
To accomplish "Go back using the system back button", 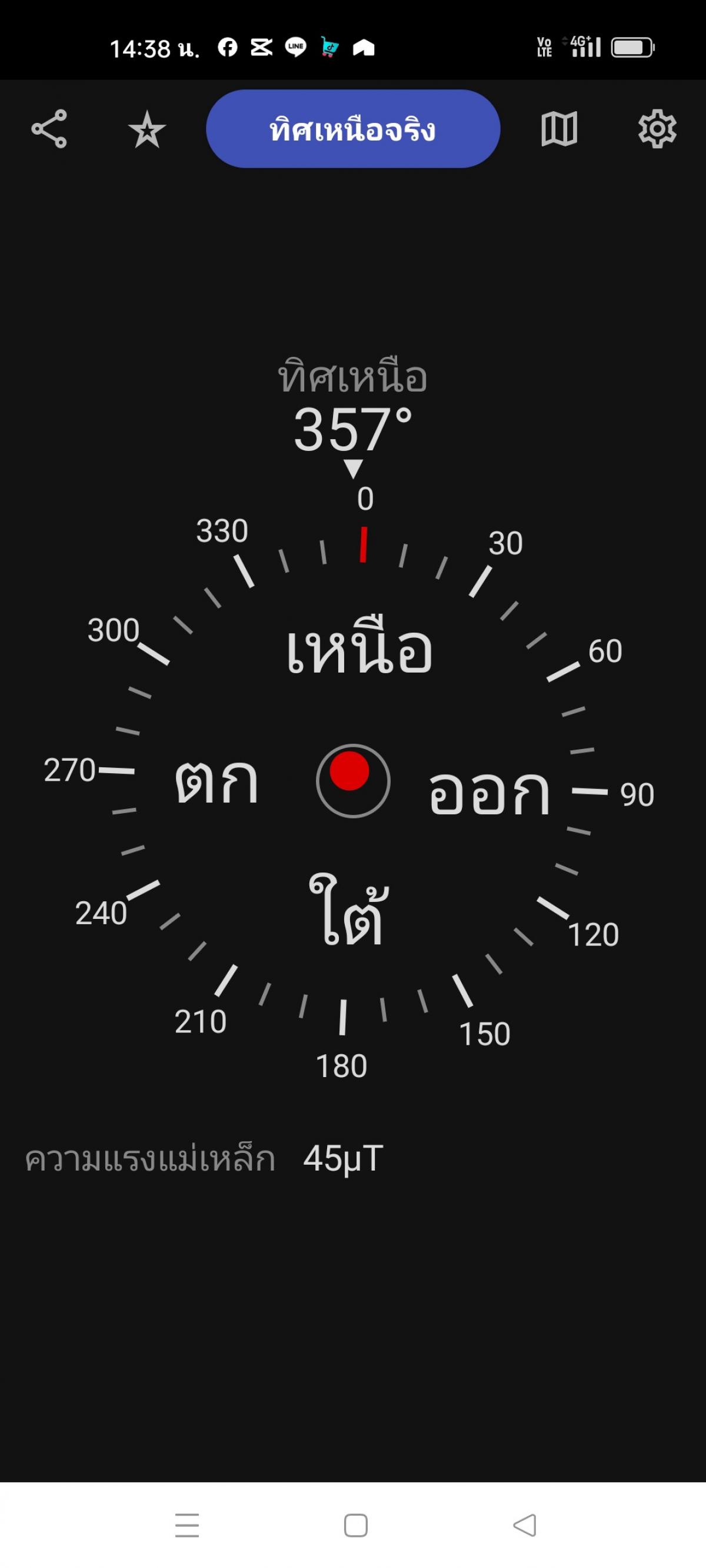I will [x=524, y=1524].
